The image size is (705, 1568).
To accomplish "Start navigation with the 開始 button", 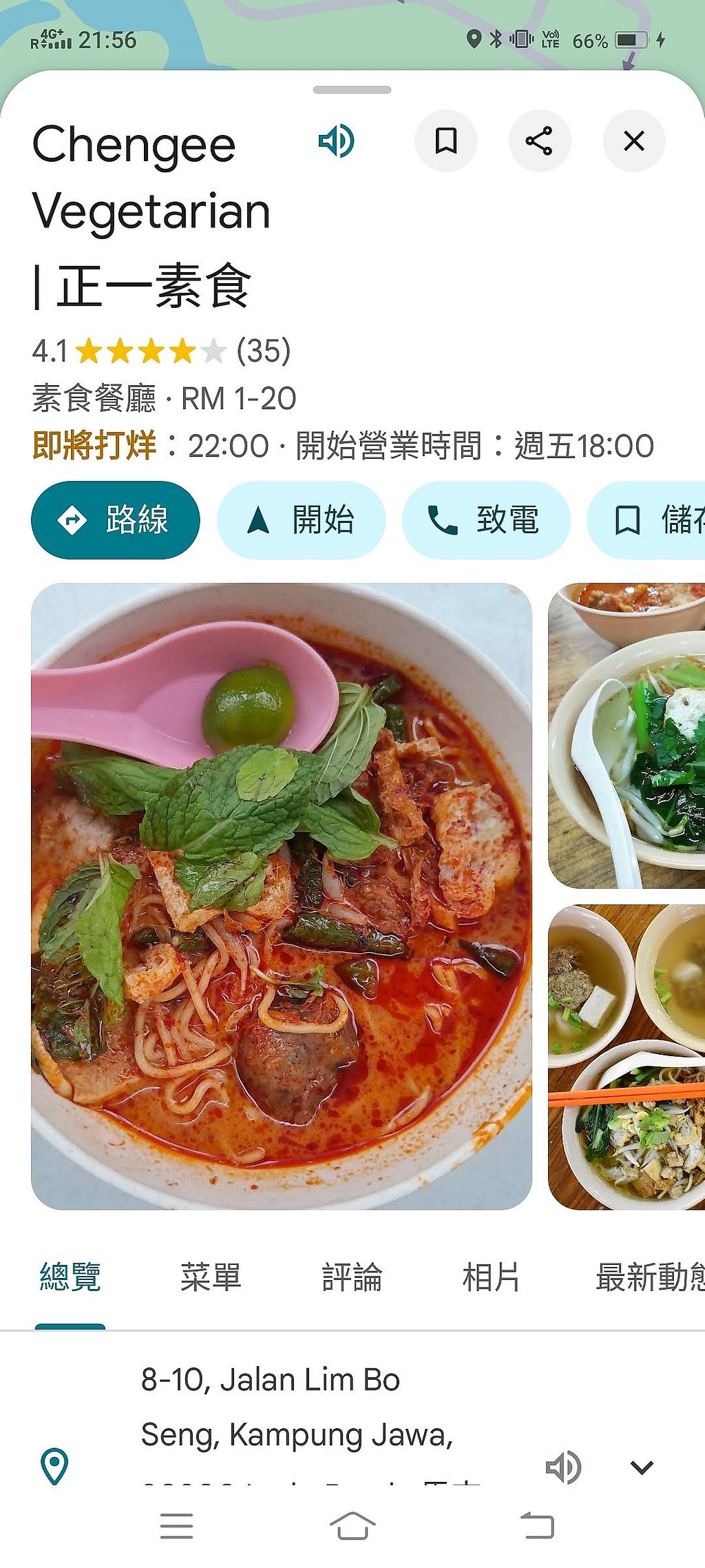I will 301,519.
